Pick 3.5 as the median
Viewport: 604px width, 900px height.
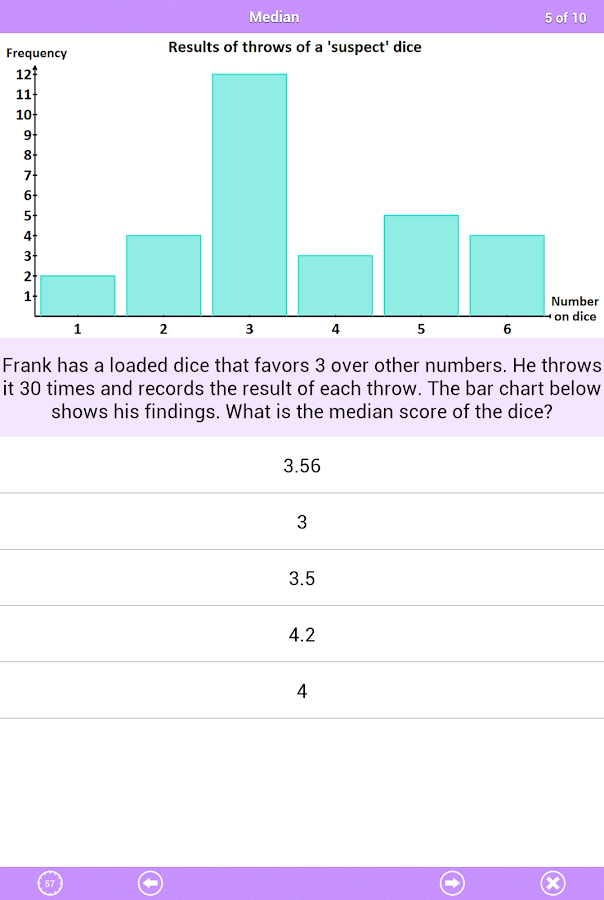coord(302,578)
